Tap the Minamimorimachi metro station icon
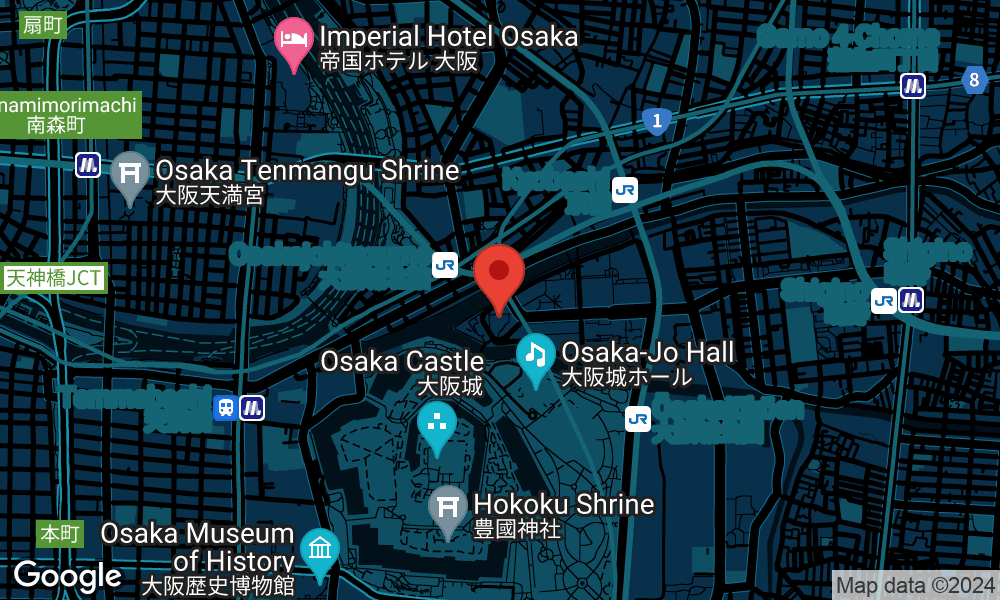Image resolution: width=1000 pixels, height=600 pixels. coord(88,164)
